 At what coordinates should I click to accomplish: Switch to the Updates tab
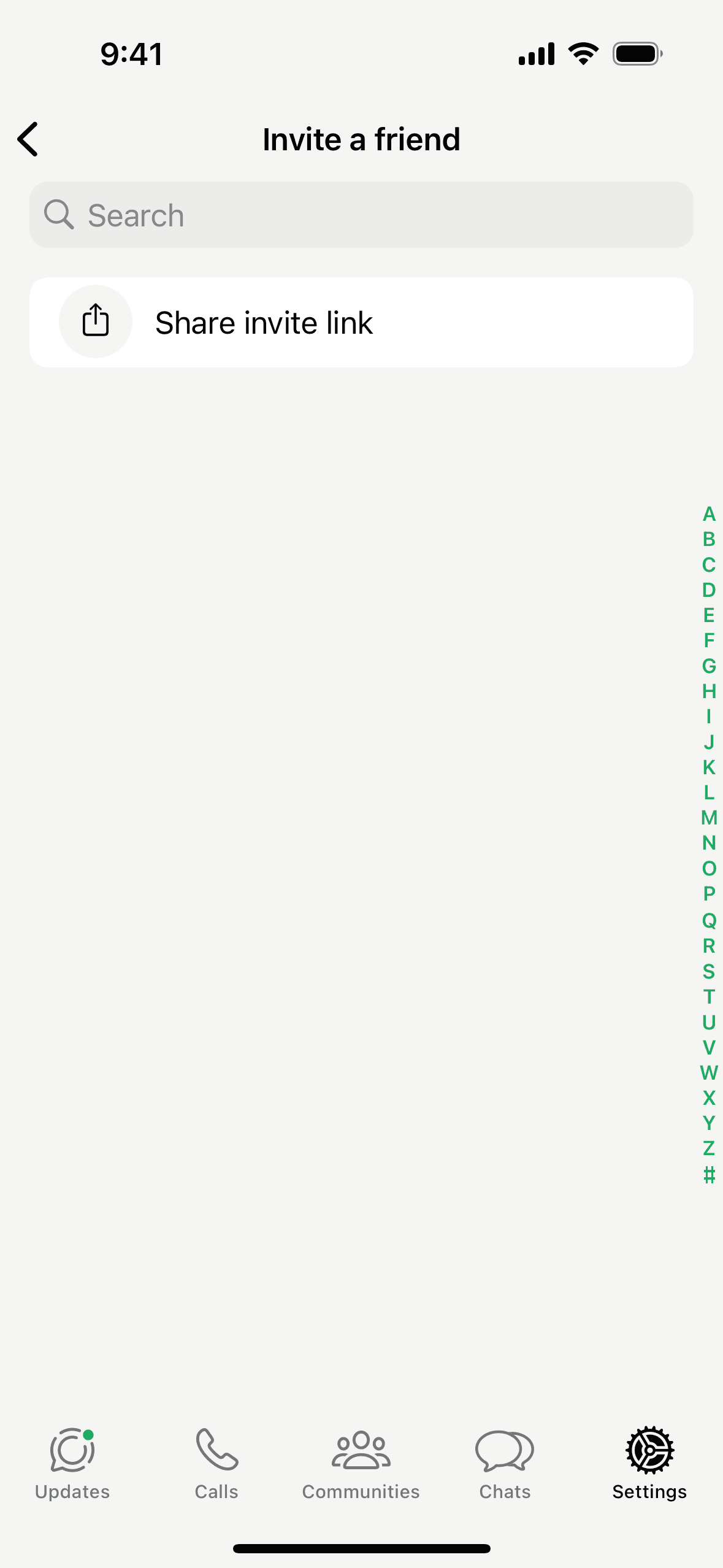[x=72, y=1463]
